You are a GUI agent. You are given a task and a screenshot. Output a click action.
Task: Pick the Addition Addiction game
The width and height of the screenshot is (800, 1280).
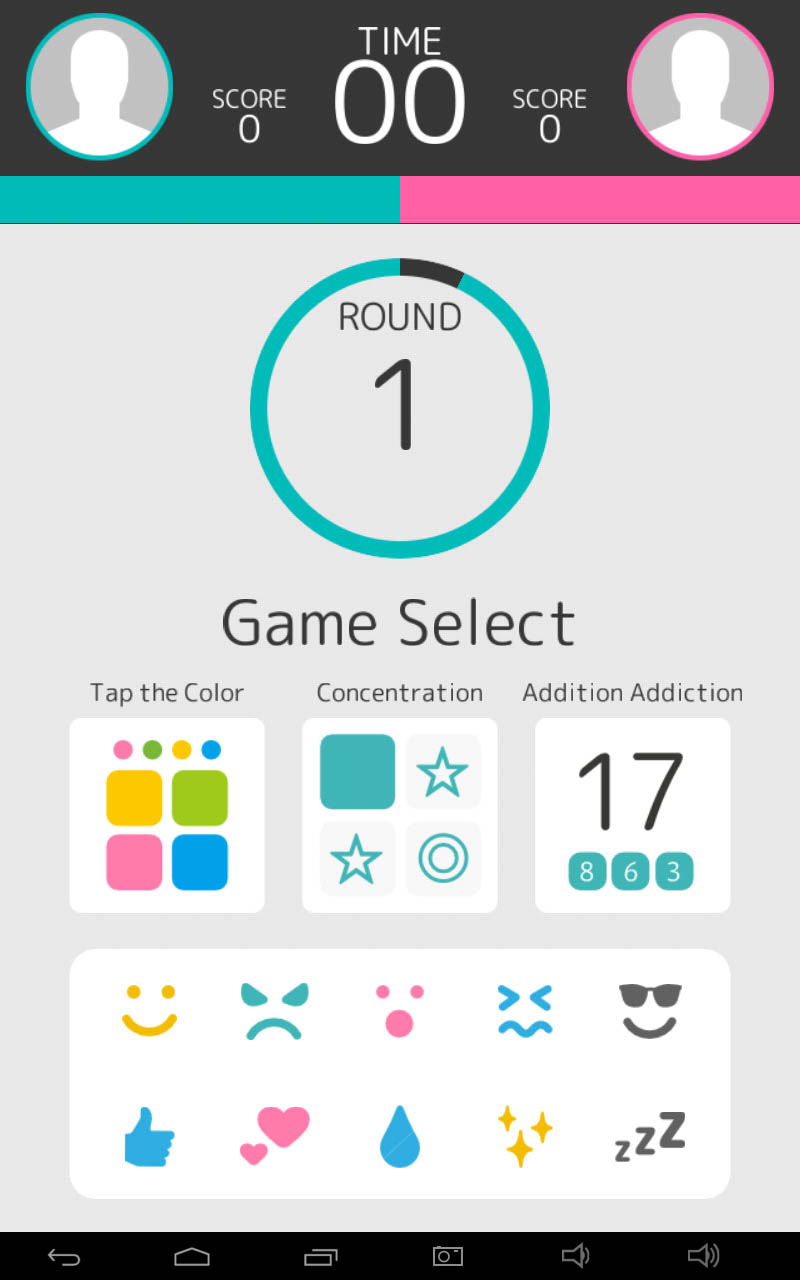click(x=633, y=815)
